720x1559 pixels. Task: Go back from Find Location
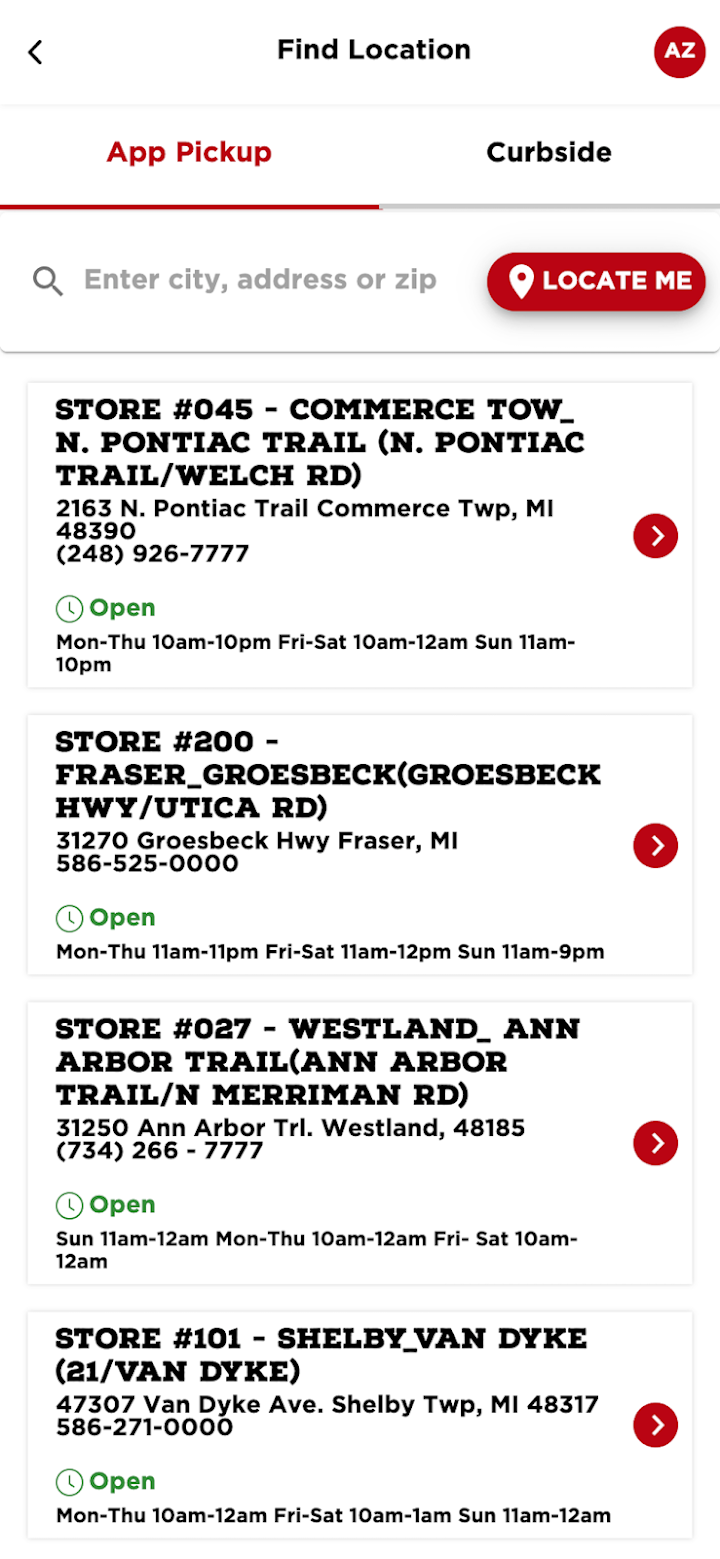click(36, 52)
